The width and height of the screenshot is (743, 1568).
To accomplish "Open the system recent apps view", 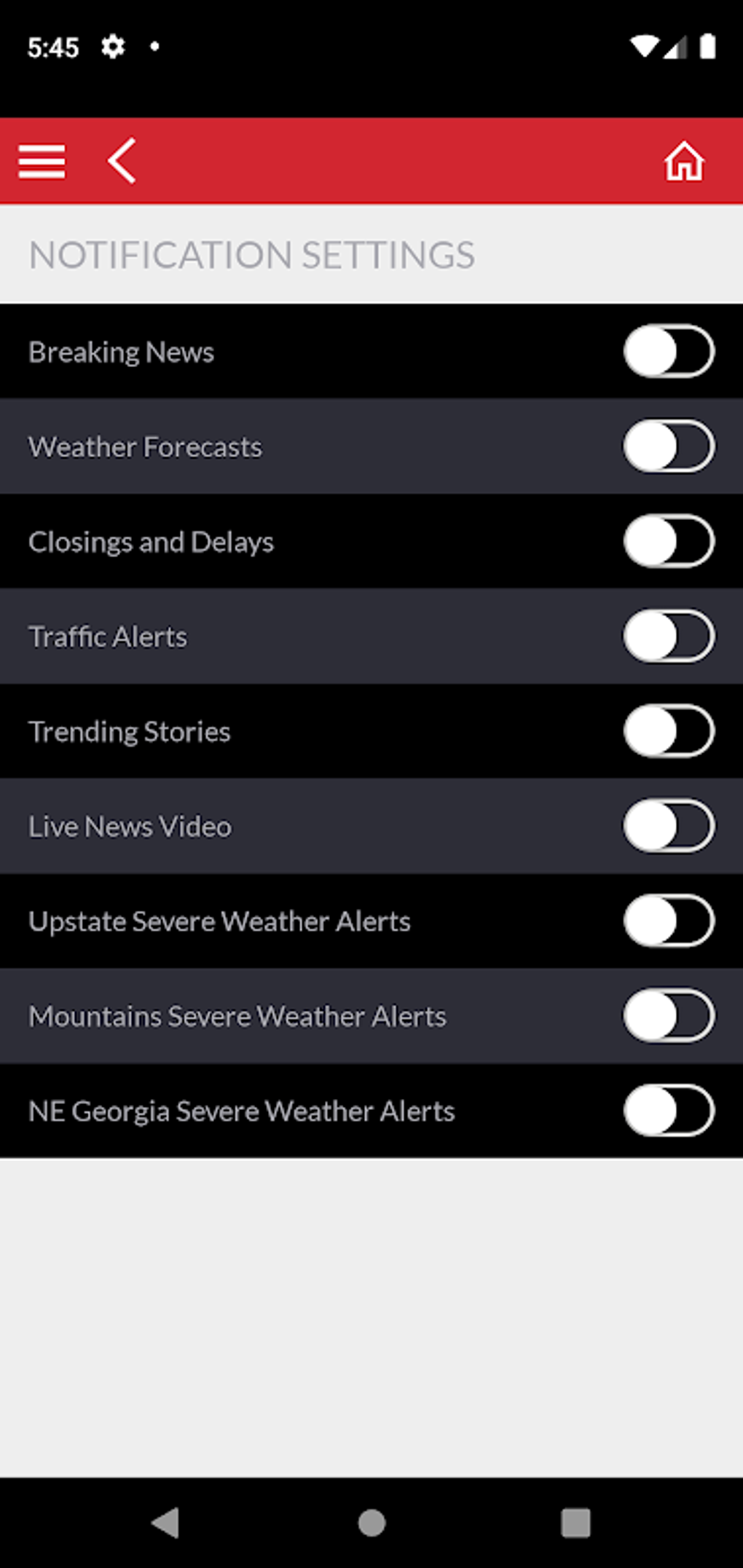I will click(x=575, y=1522).
